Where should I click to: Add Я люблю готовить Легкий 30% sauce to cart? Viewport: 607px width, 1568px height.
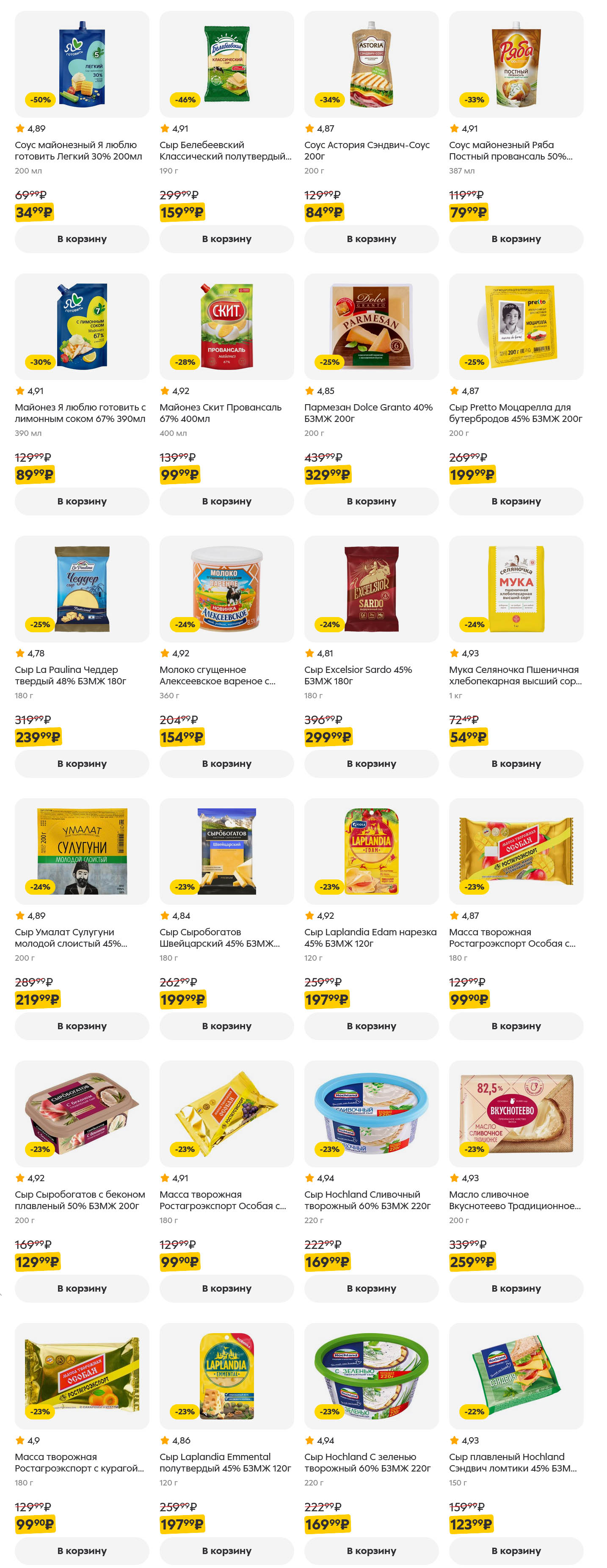(82, 239)
